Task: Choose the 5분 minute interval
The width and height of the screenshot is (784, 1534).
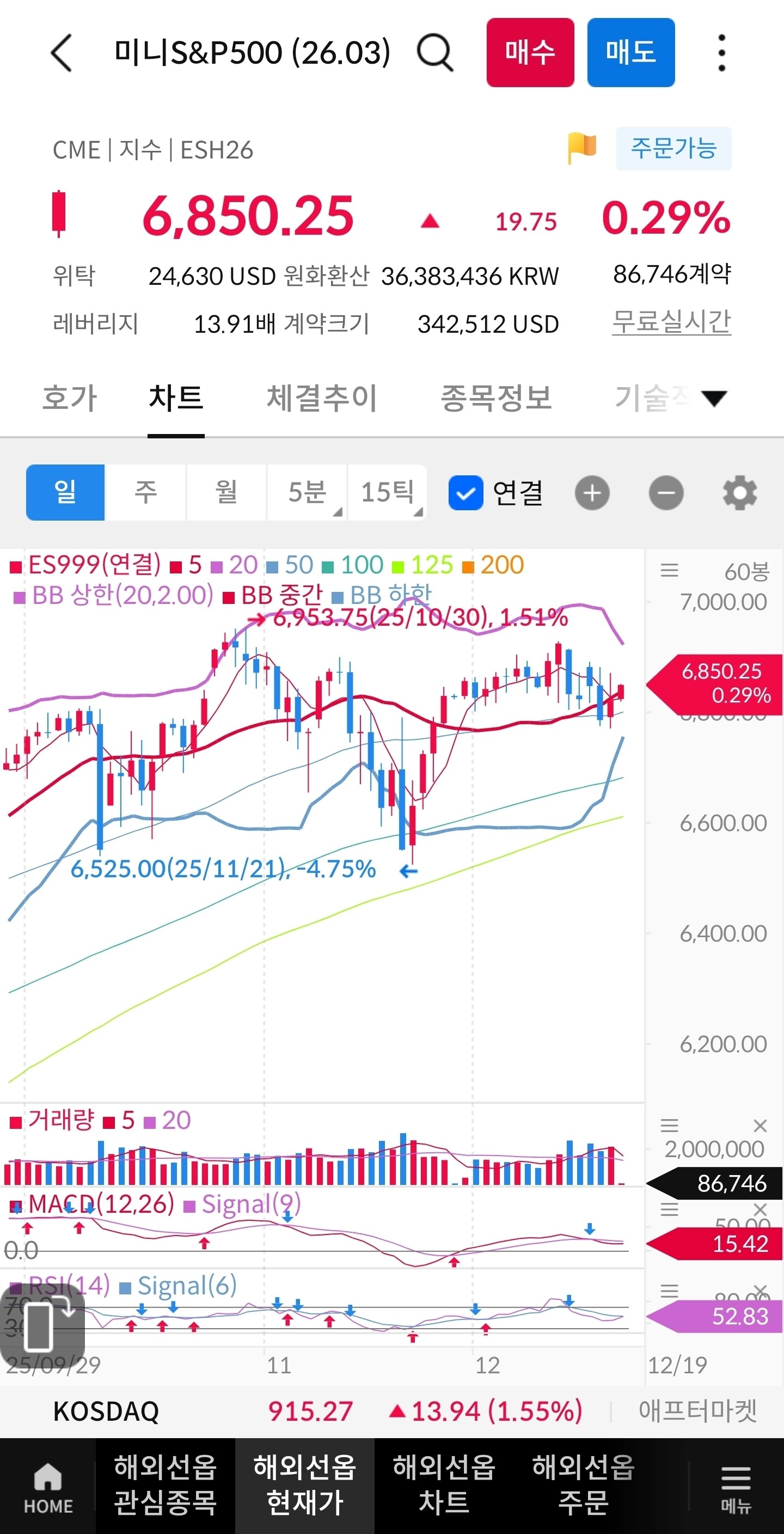Action: (307, 492)
